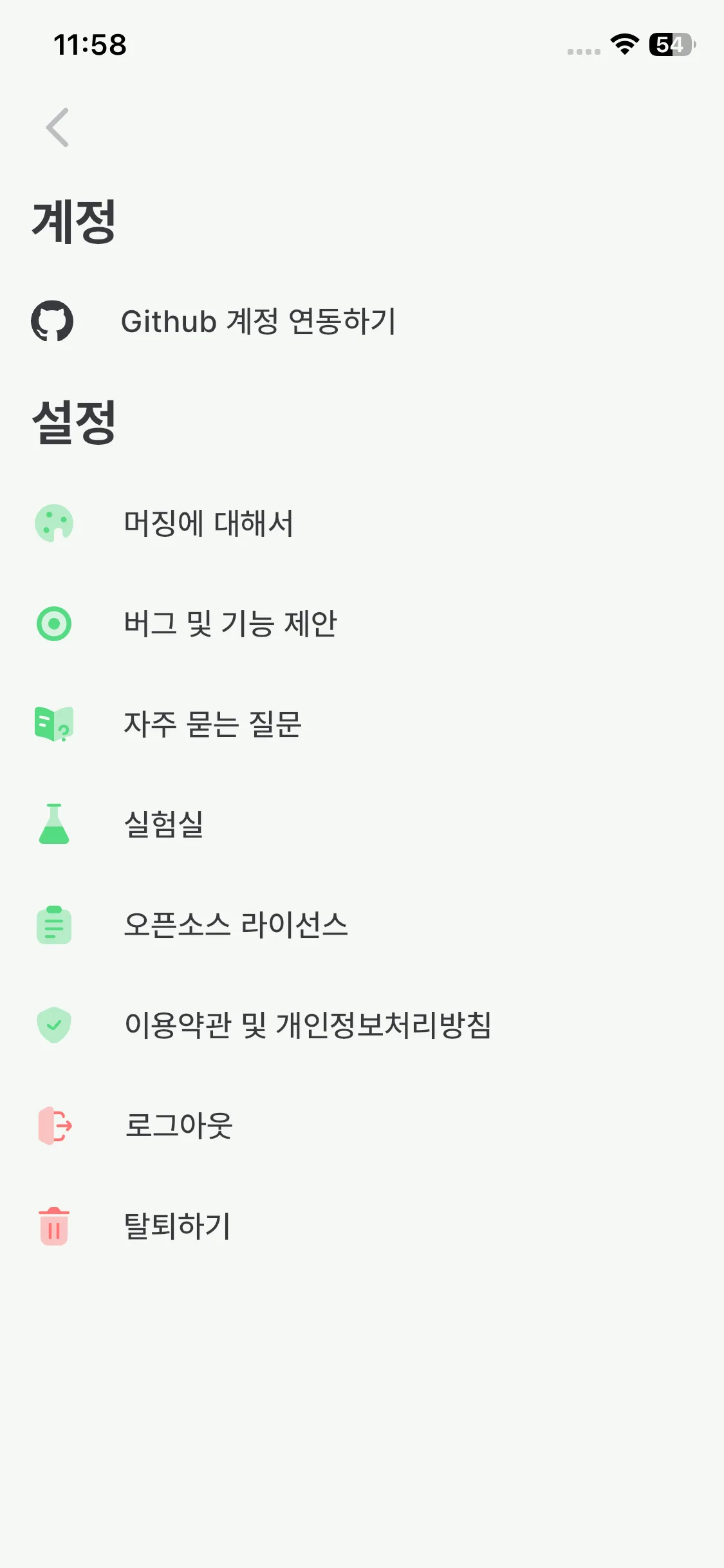Open 실험실
Image resolution: width=724 pixels, height=1568 pixels.
tap(362, 824)
